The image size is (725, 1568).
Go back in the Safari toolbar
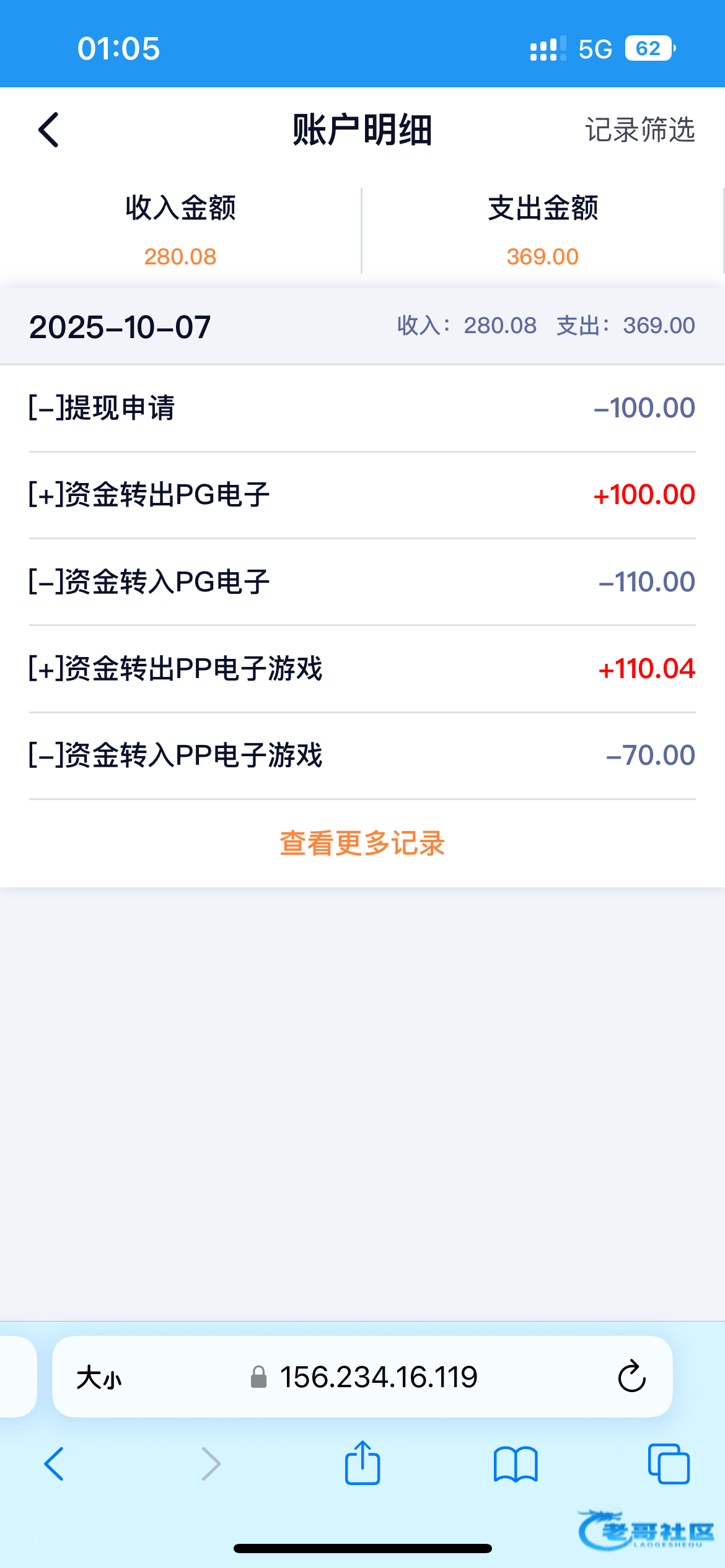[55, 1464]
